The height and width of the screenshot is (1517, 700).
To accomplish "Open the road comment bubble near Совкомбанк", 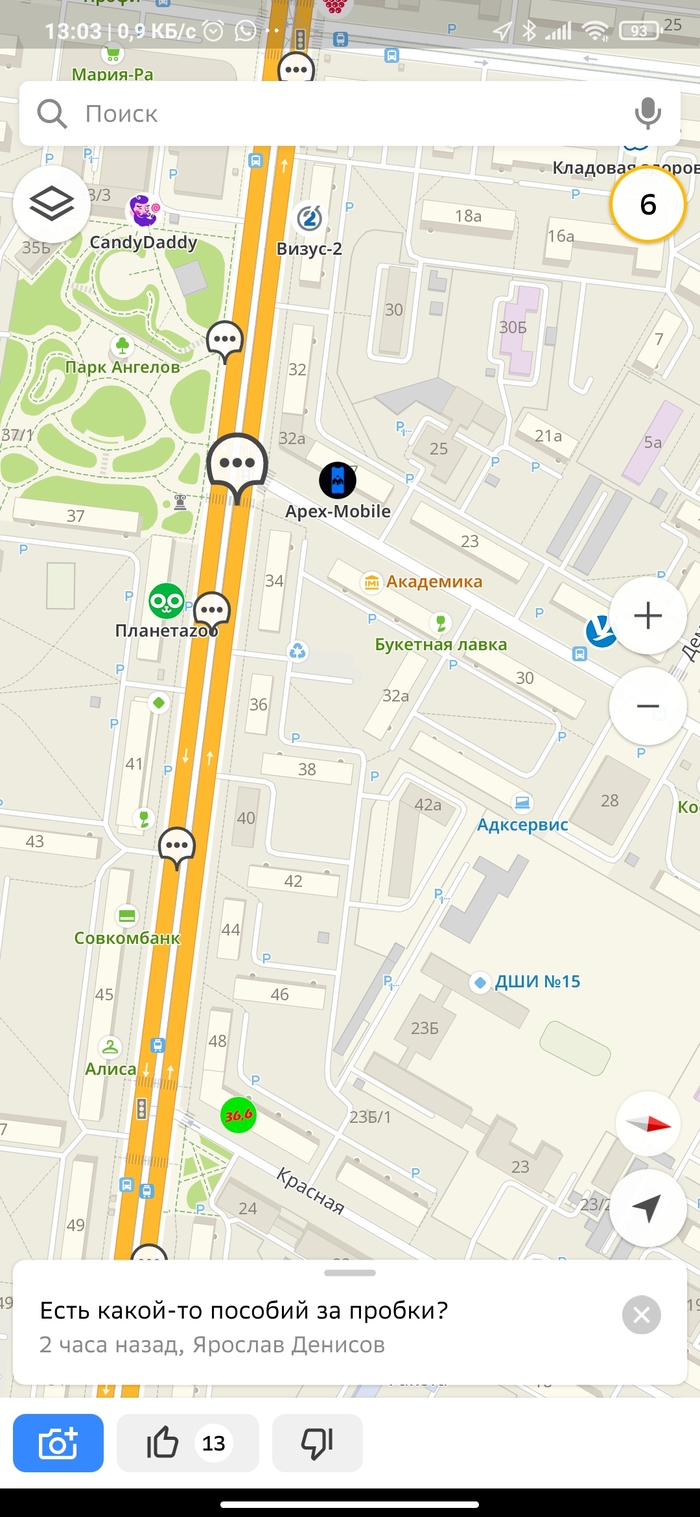I will (x=177, y=848).
